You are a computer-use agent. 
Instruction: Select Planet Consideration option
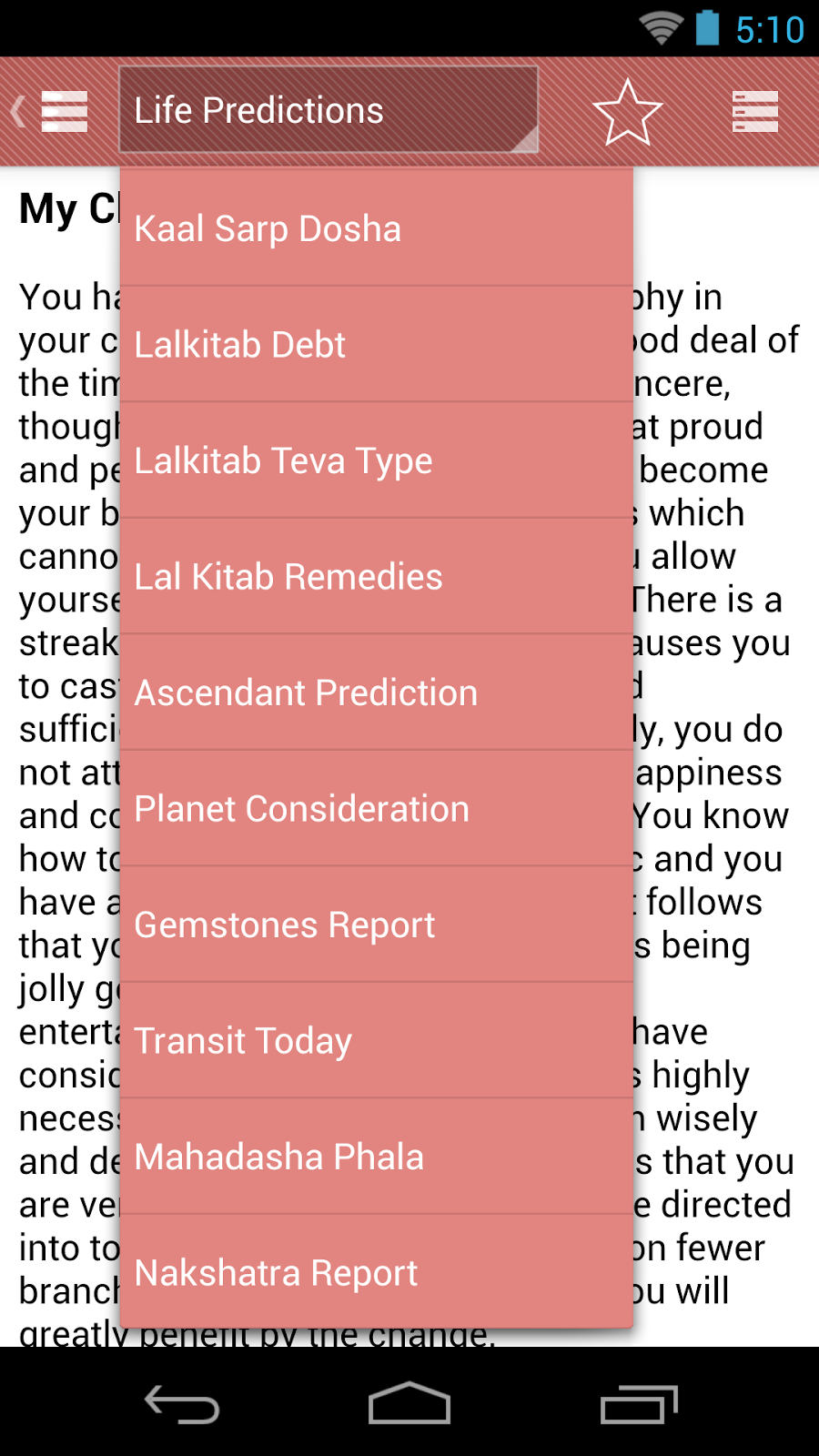point(376,809)
